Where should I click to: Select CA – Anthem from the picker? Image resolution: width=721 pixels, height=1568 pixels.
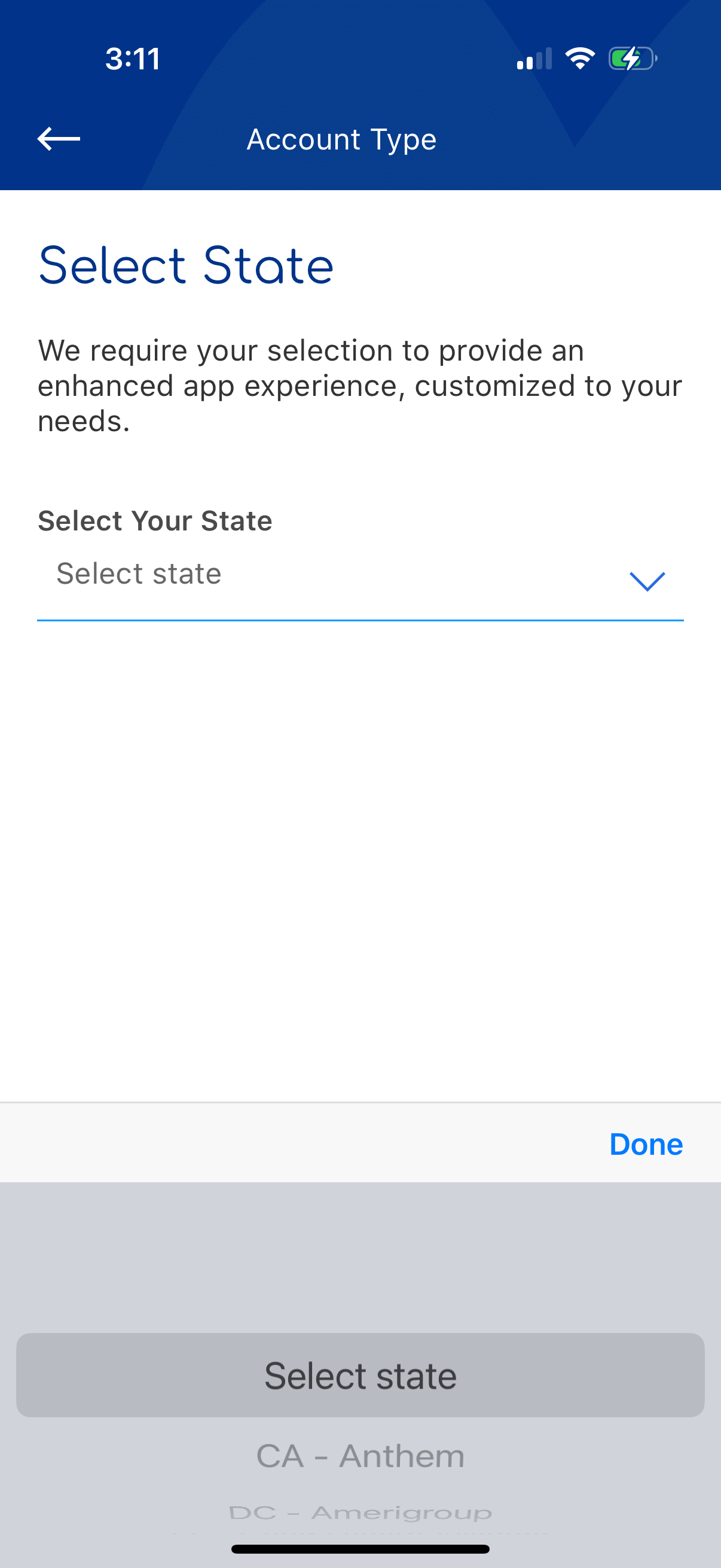(360, 1456)
